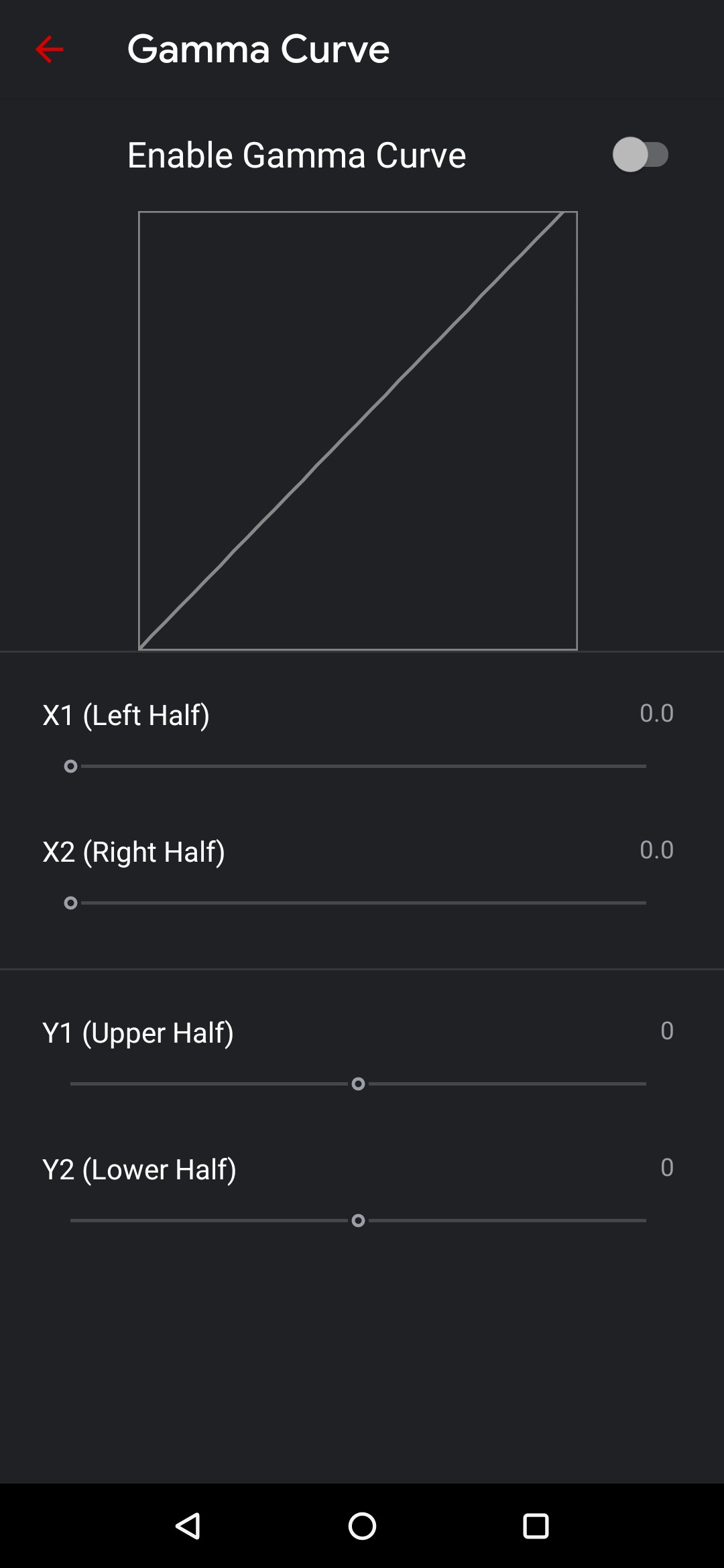
Task: Tap the X1 (Left Half) slider track
Action: (358, 766)
